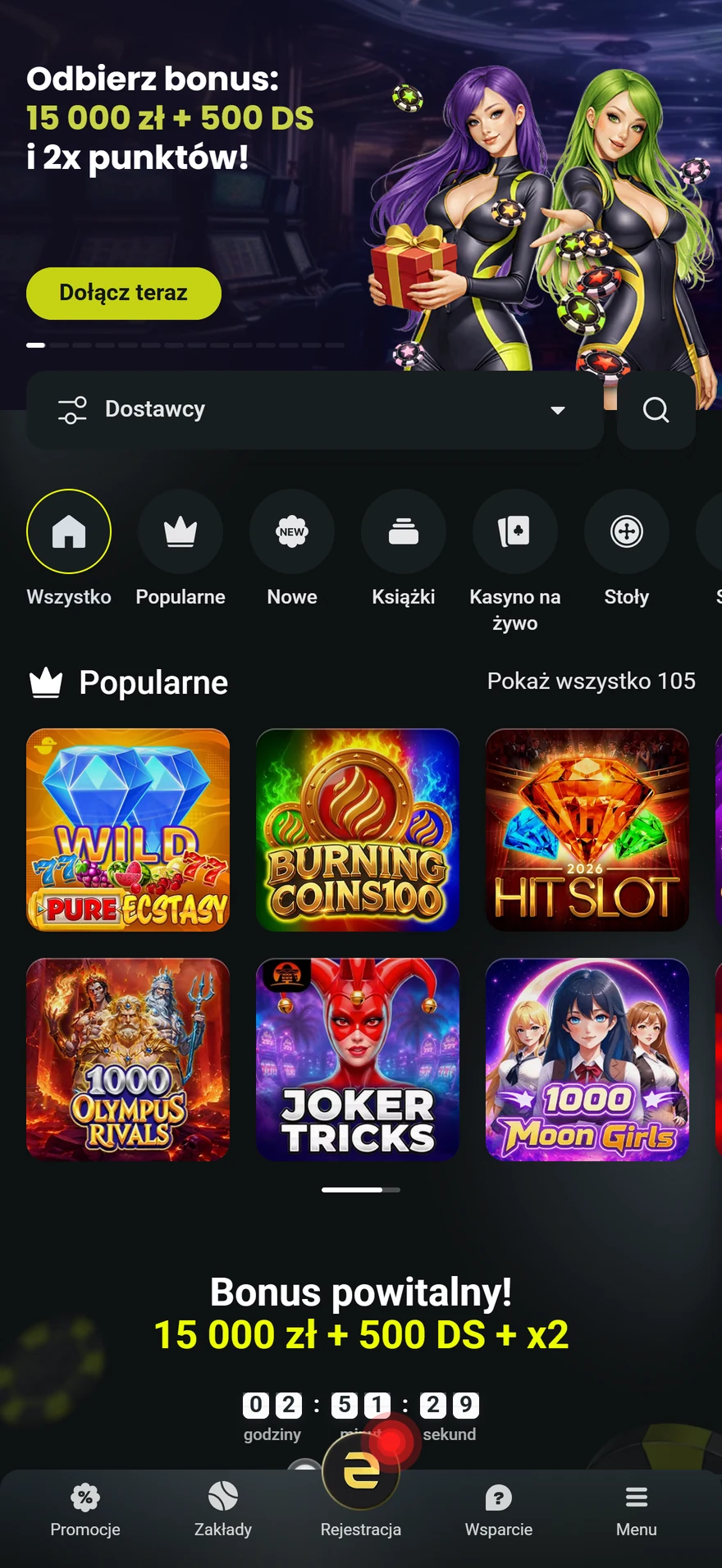Start the Joker Tricks game
The width and height of the screenshot is (722, 1568).
(x=358, y=1060)
